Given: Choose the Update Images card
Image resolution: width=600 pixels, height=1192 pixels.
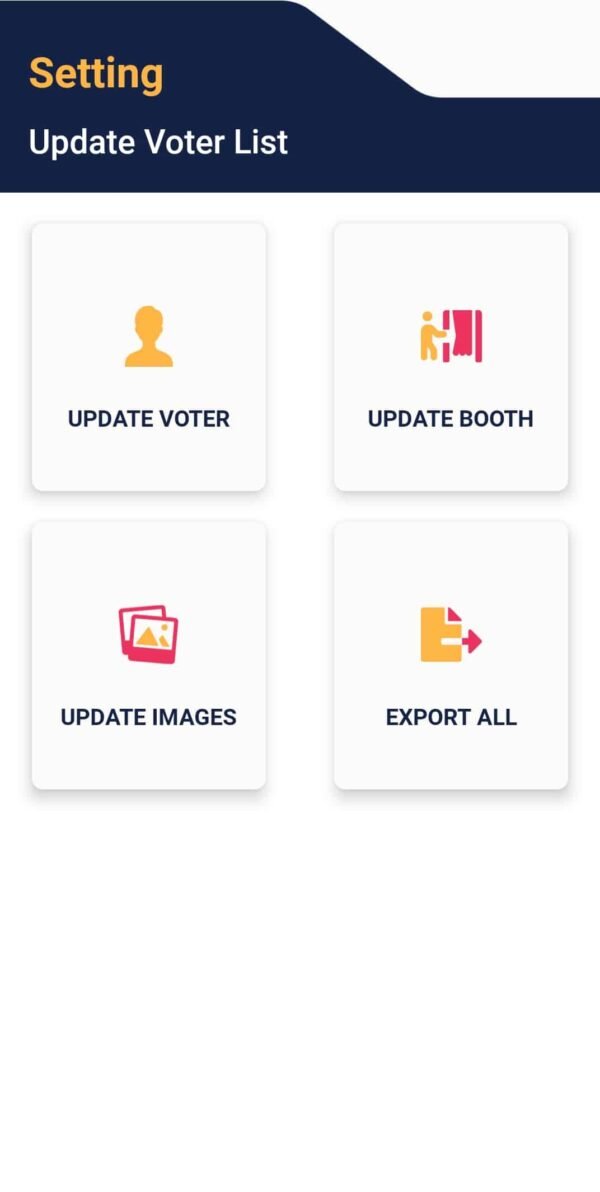Looking at the screenshot, I should coord(149,656).
